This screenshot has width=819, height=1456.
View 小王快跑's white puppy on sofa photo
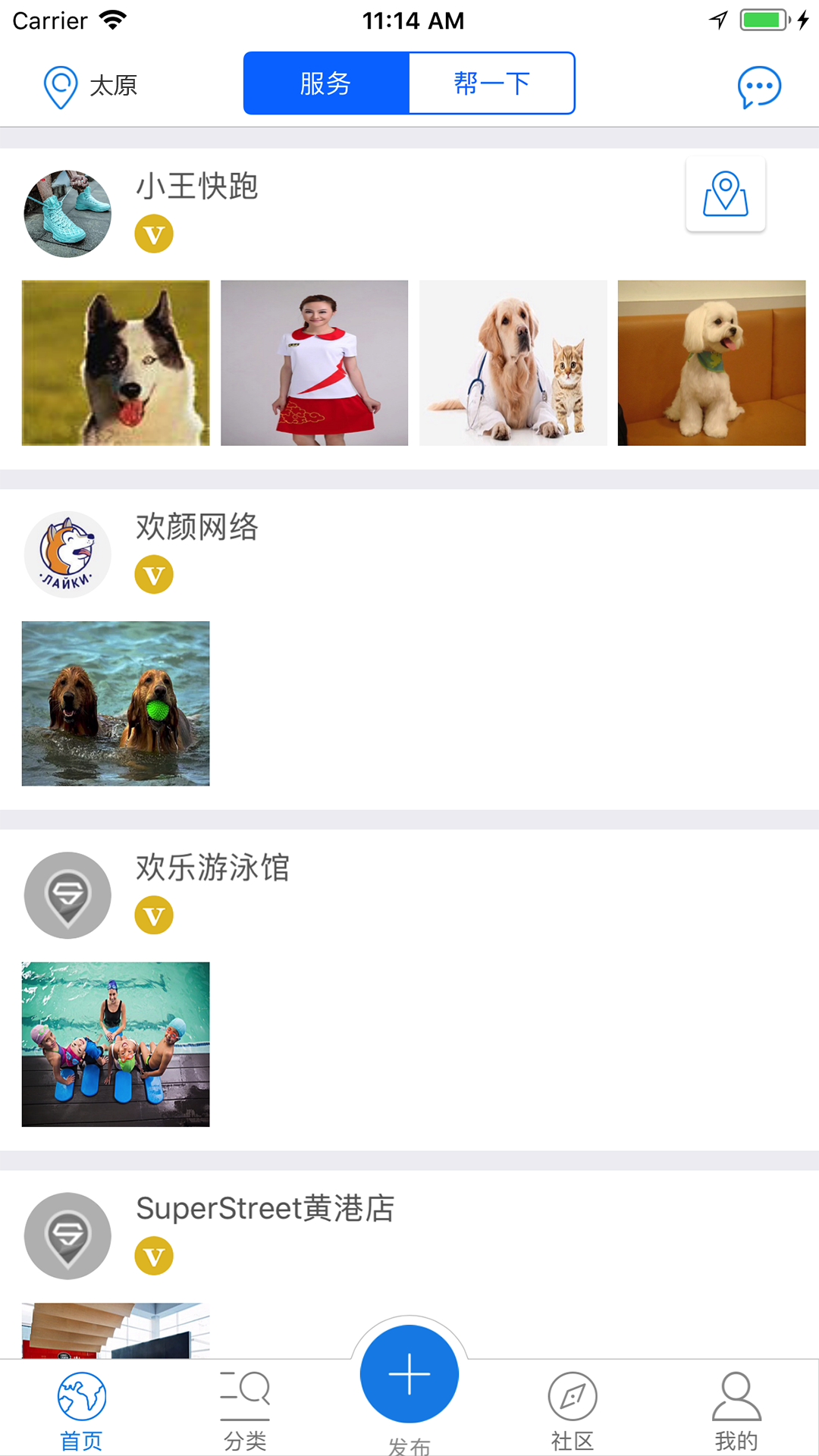pyautogui.click(x=711, y=362)
